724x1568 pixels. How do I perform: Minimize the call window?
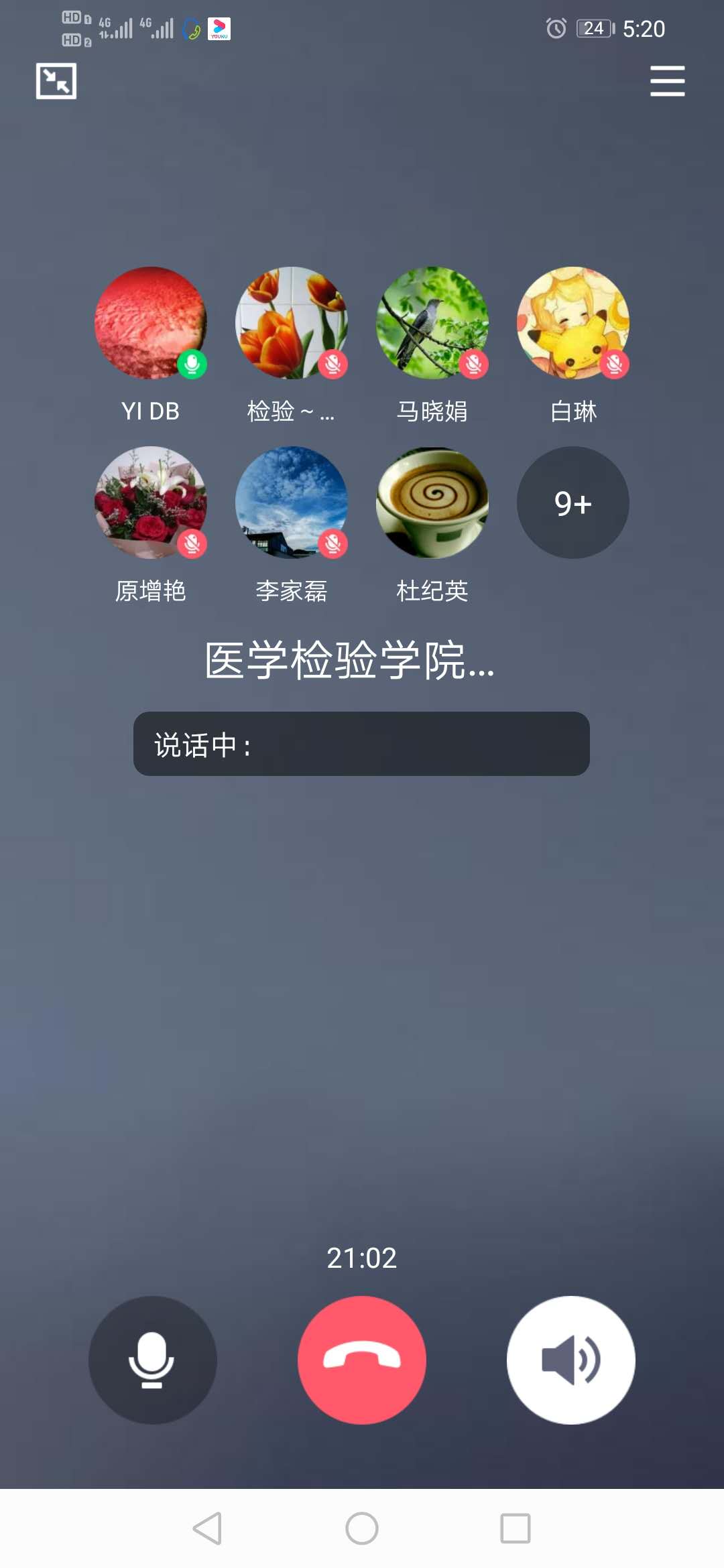tap(56, 81)
